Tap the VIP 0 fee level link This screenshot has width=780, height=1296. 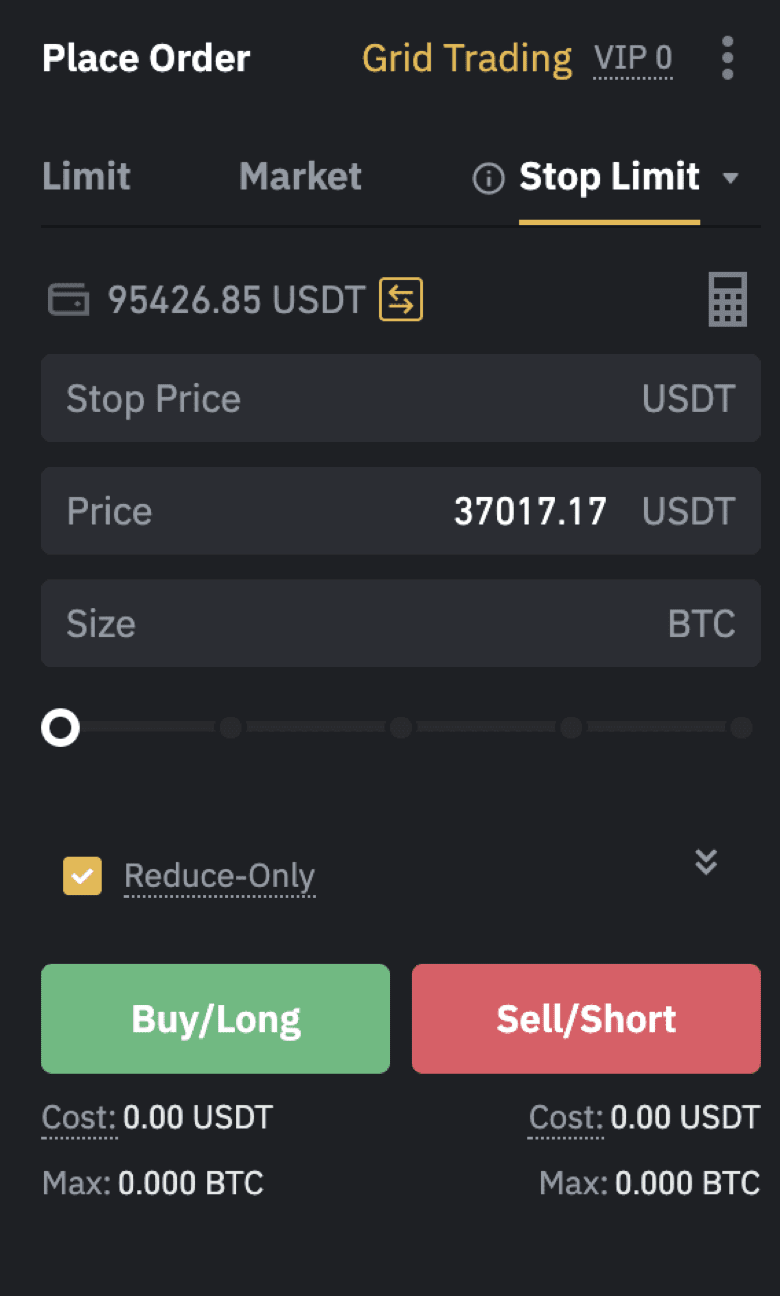tap(633, 59)
